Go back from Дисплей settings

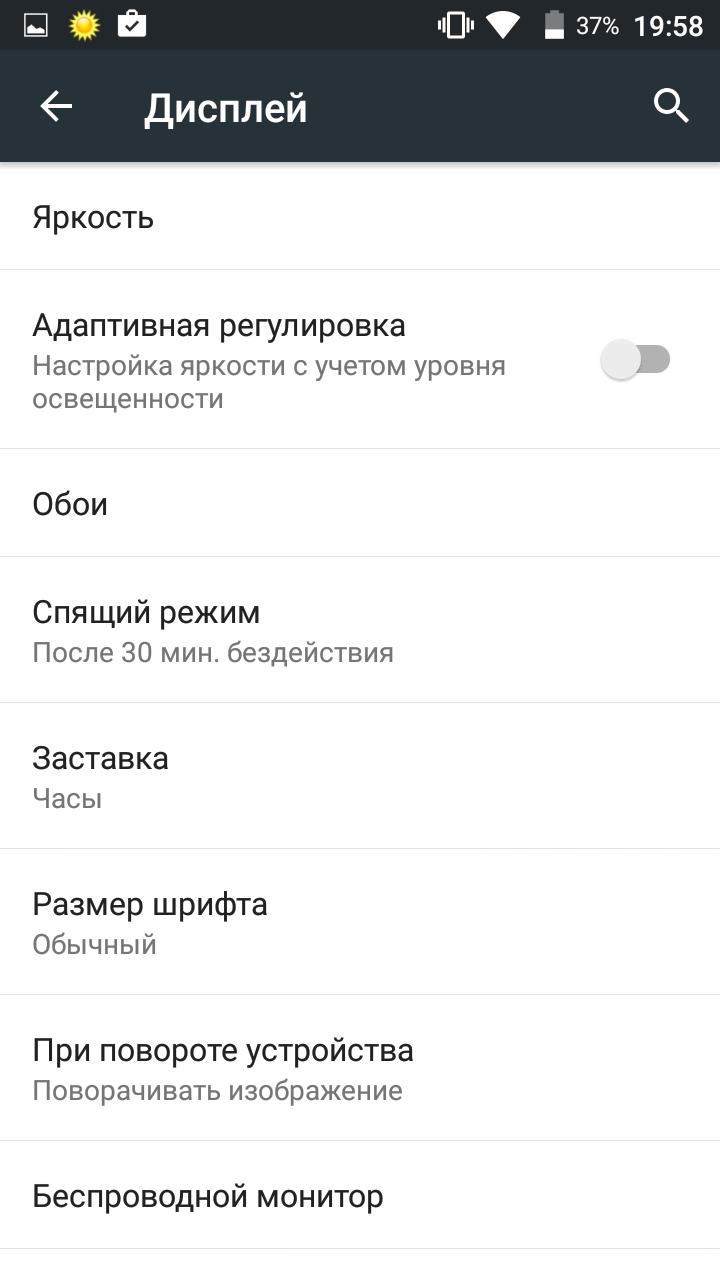tap(57, 107)
